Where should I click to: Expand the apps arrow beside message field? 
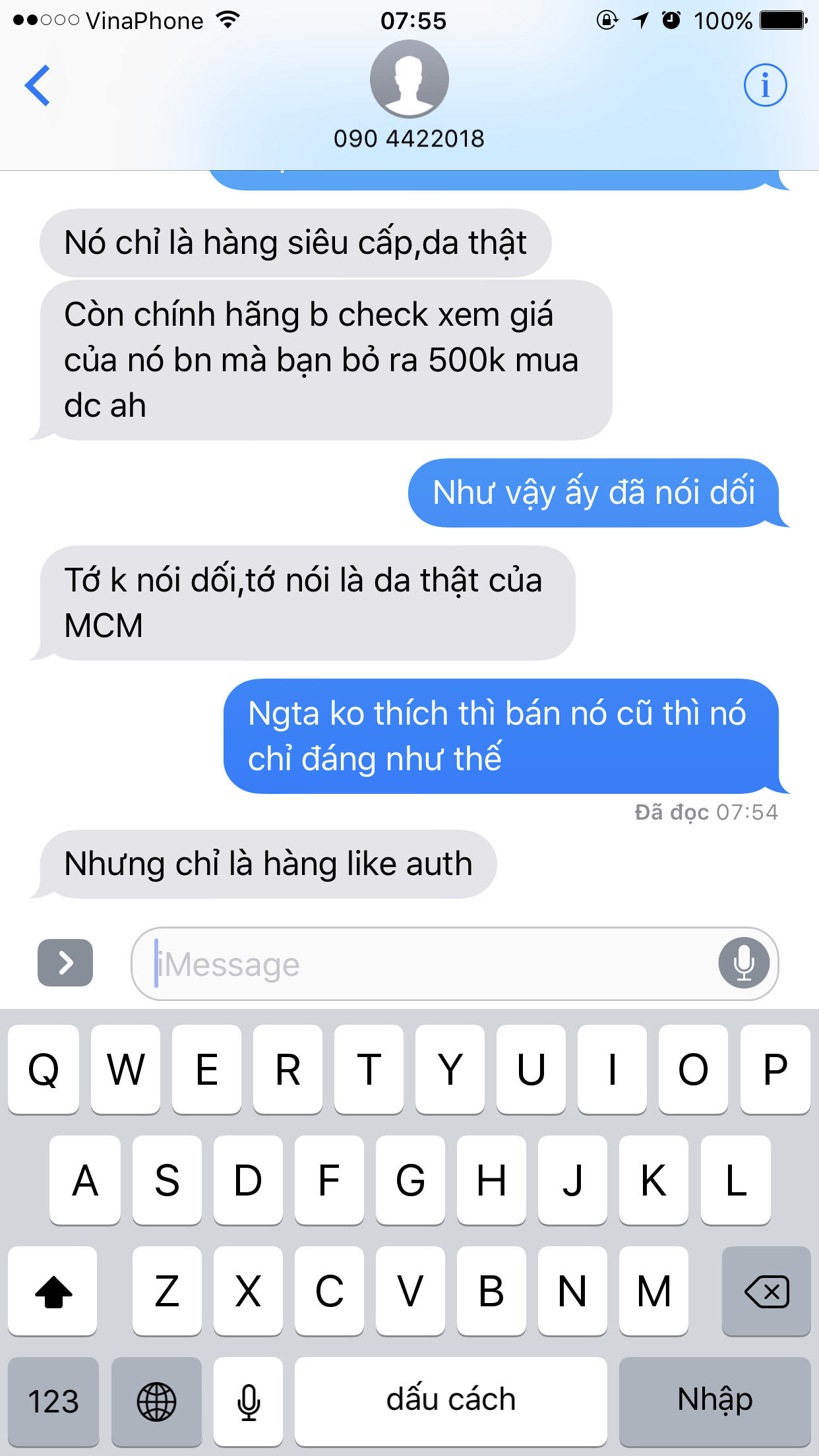[x=65, y=963]
